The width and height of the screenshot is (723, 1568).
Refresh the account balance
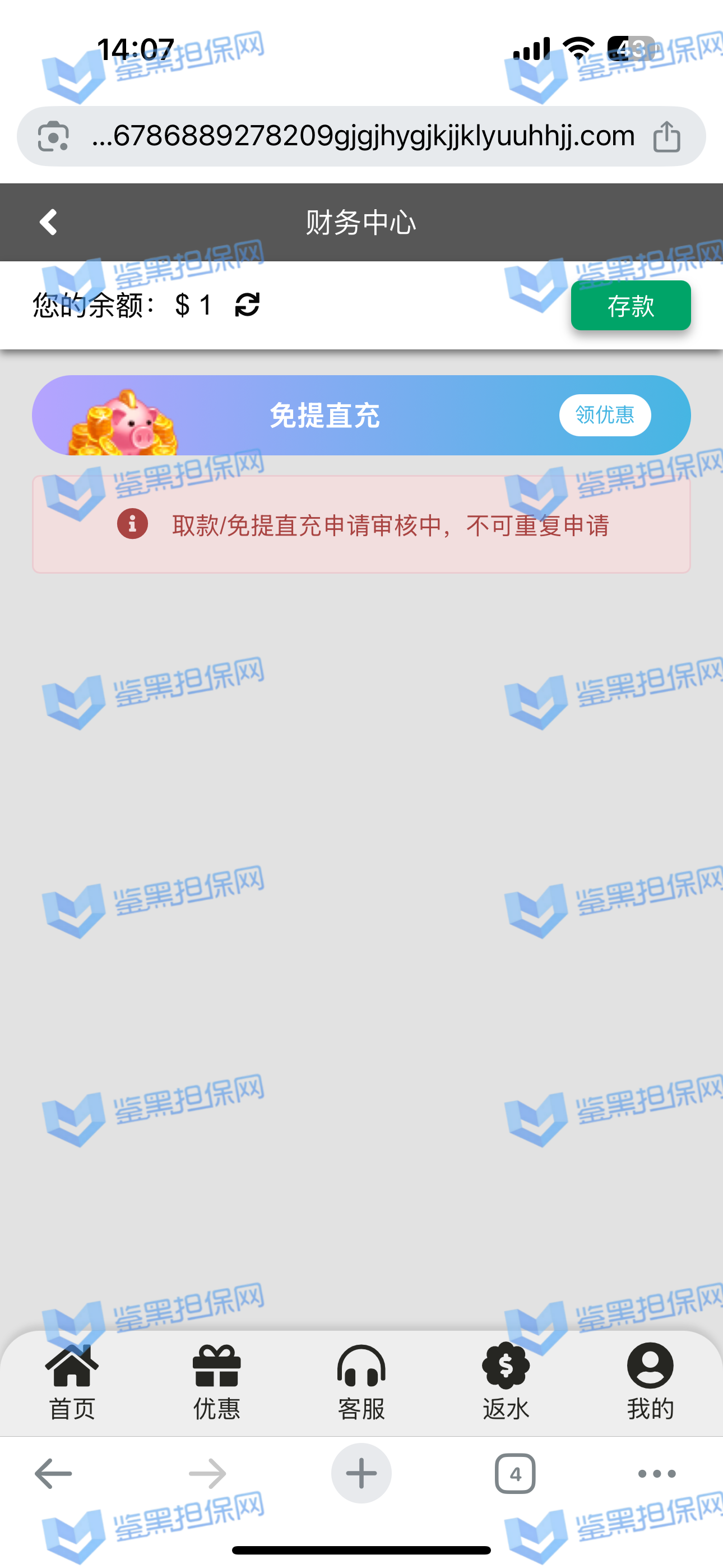pyautogui.click(x=247, y=305)
